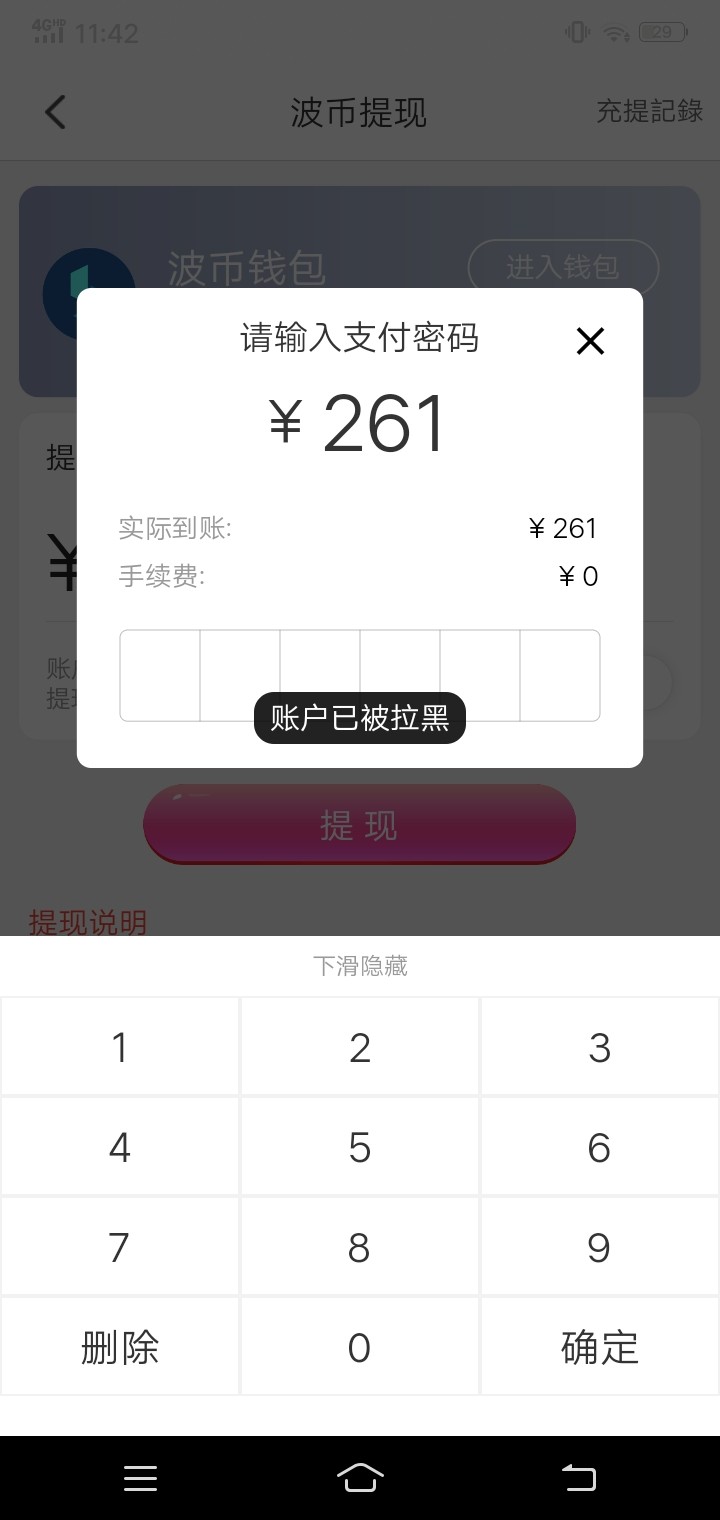Viewport: 720px width, 1520px height.
Task: Enter digit 4 on the keypad
Action: [120, 1147]
